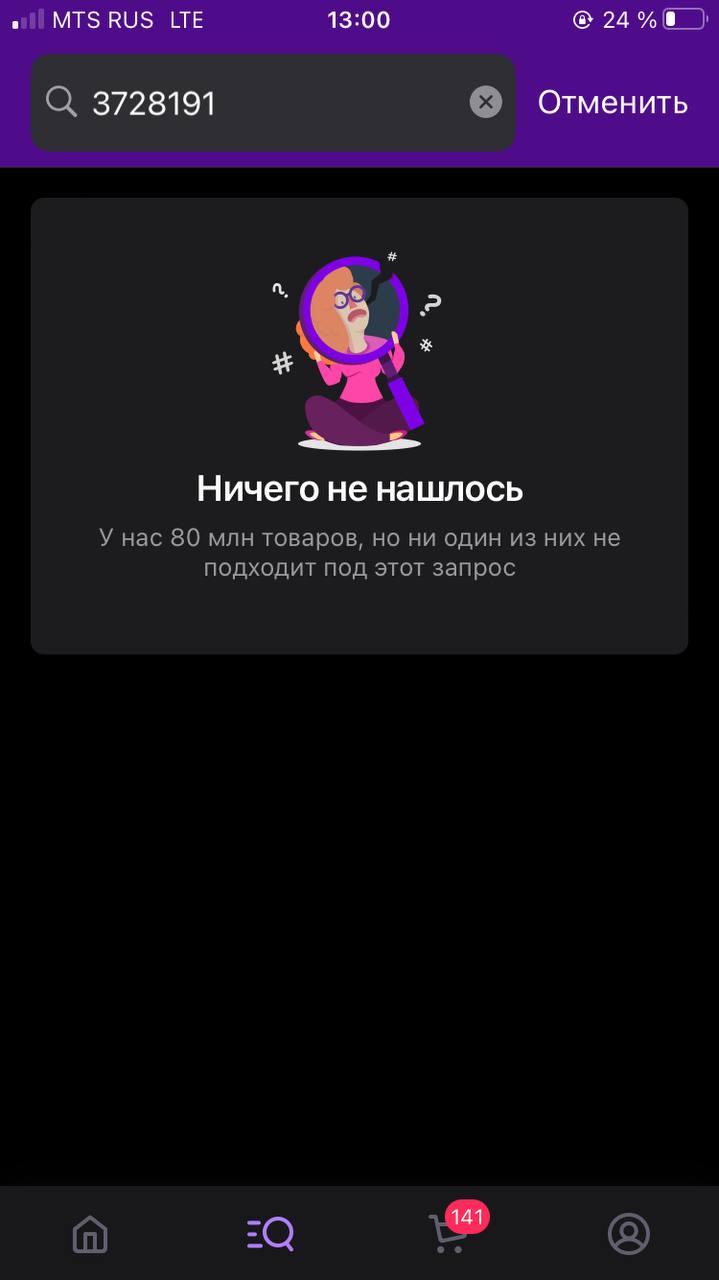
Task: Cancel the search with Отменить
Action: (613, 102)
